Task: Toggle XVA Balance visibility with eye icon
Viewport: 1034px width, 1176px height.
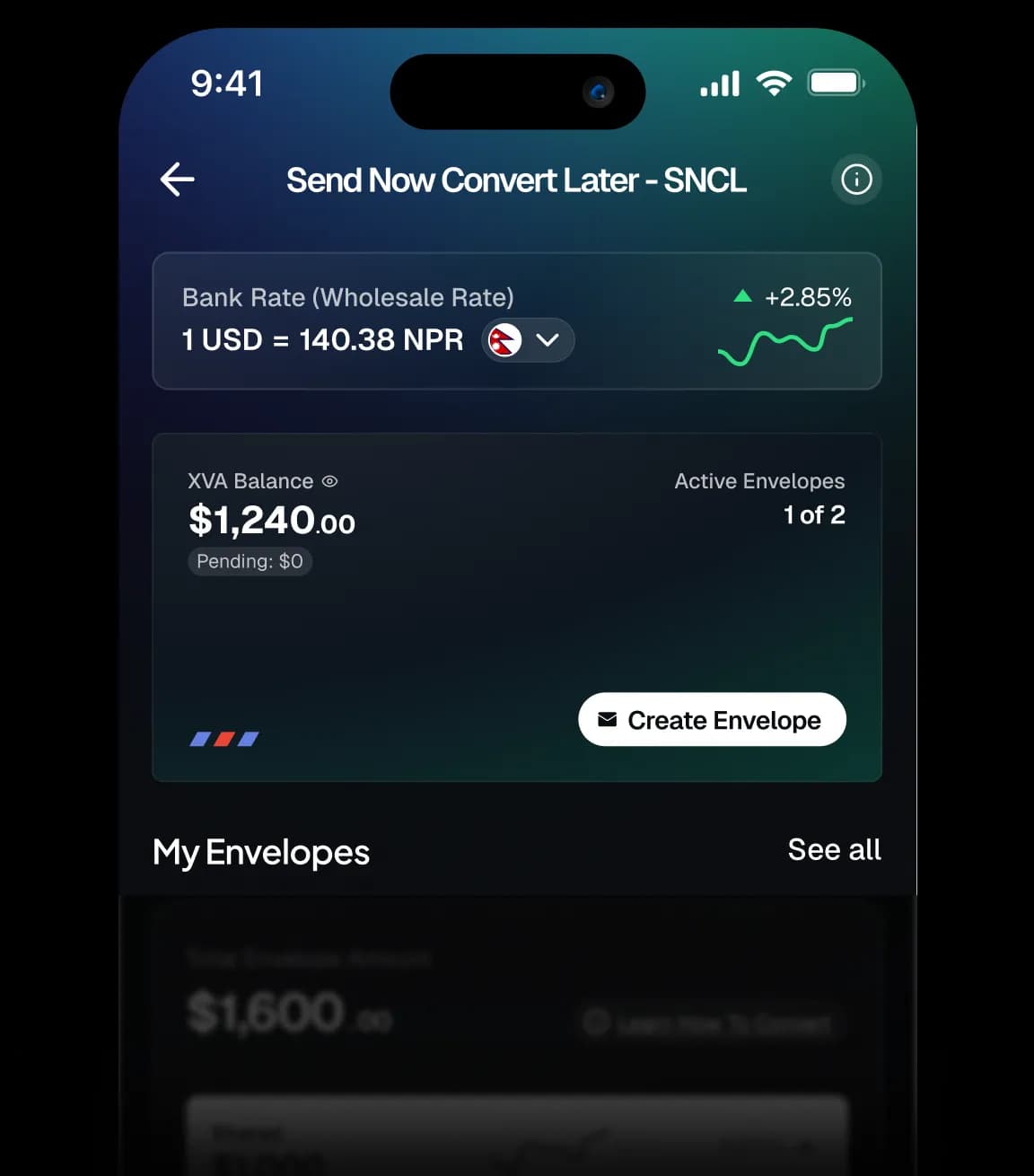Action: [x=329, y=481]
